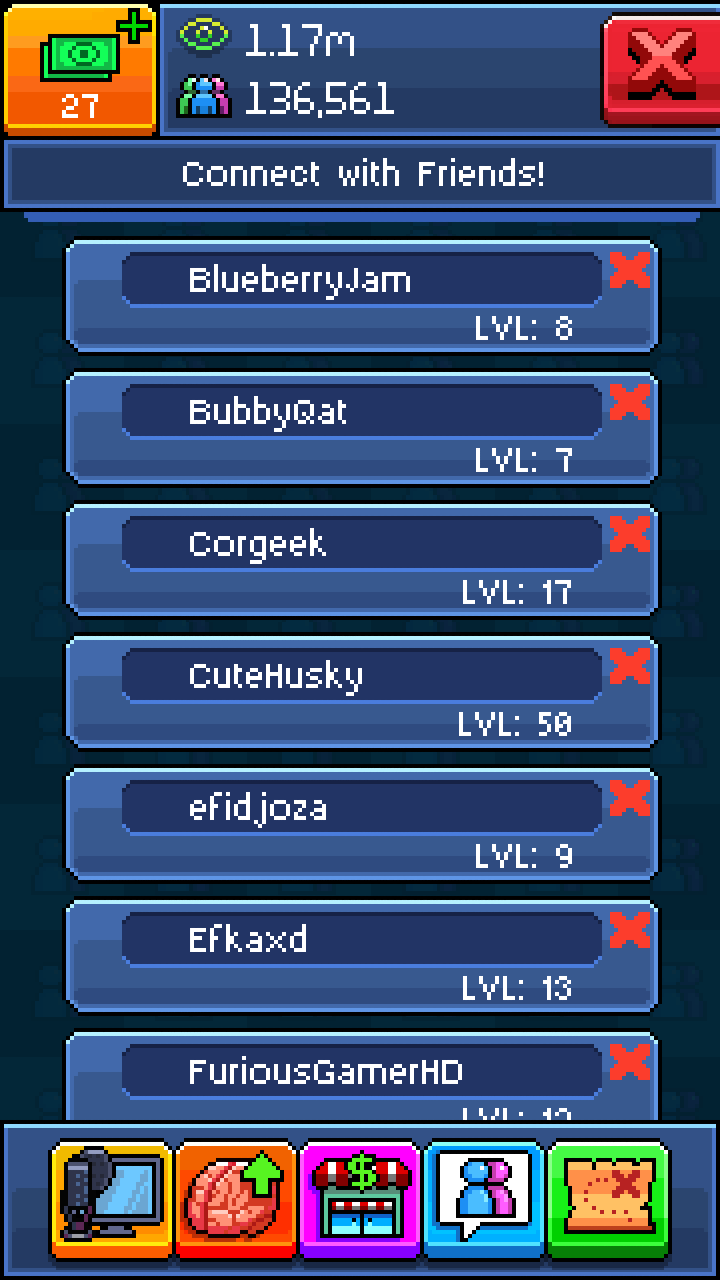Screen dimensions: 720x1280
Task: Remove Corgeek from friends list
Action: 630,534
